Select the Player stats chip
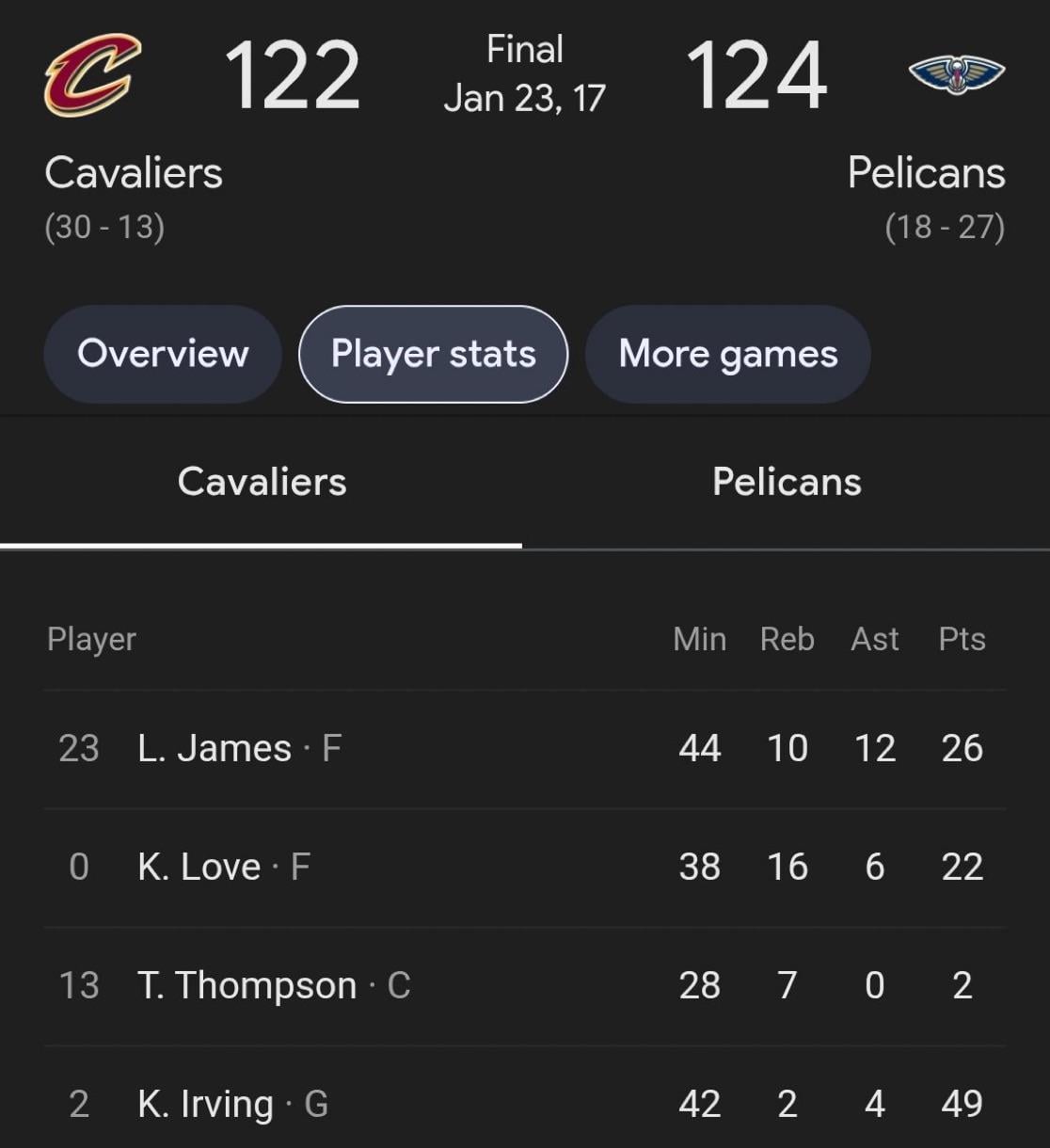This screenshot has height=1148, width=1050. coord(433,354)
